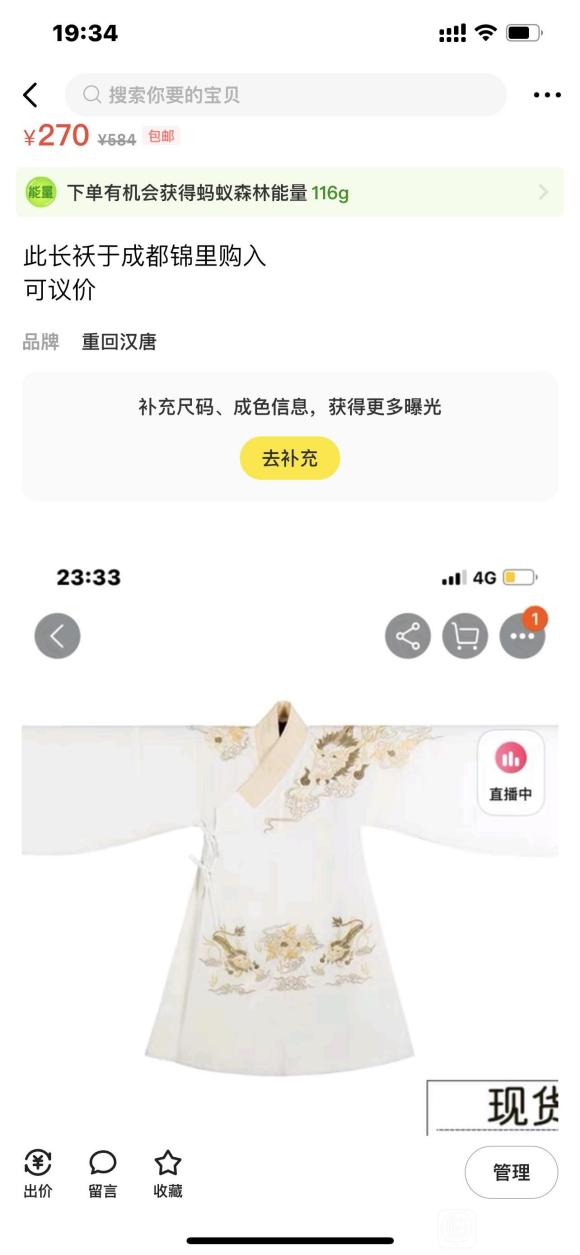Open the Ant Forest energy banner
Image resolution: width=580 pixels, height=1255 pixels.
(290, 193)
